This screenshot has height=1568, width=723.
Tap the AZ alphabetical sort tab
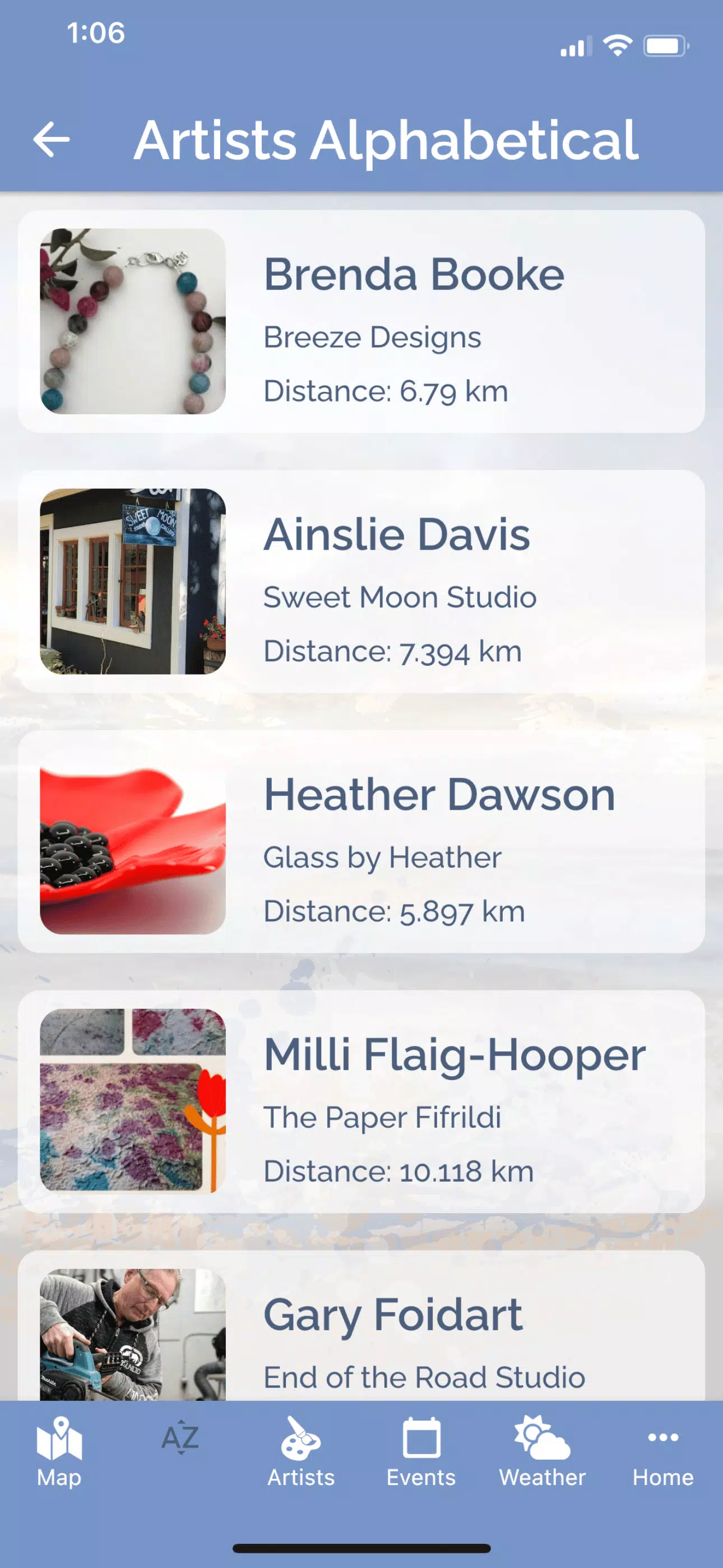pos(180,1439)
